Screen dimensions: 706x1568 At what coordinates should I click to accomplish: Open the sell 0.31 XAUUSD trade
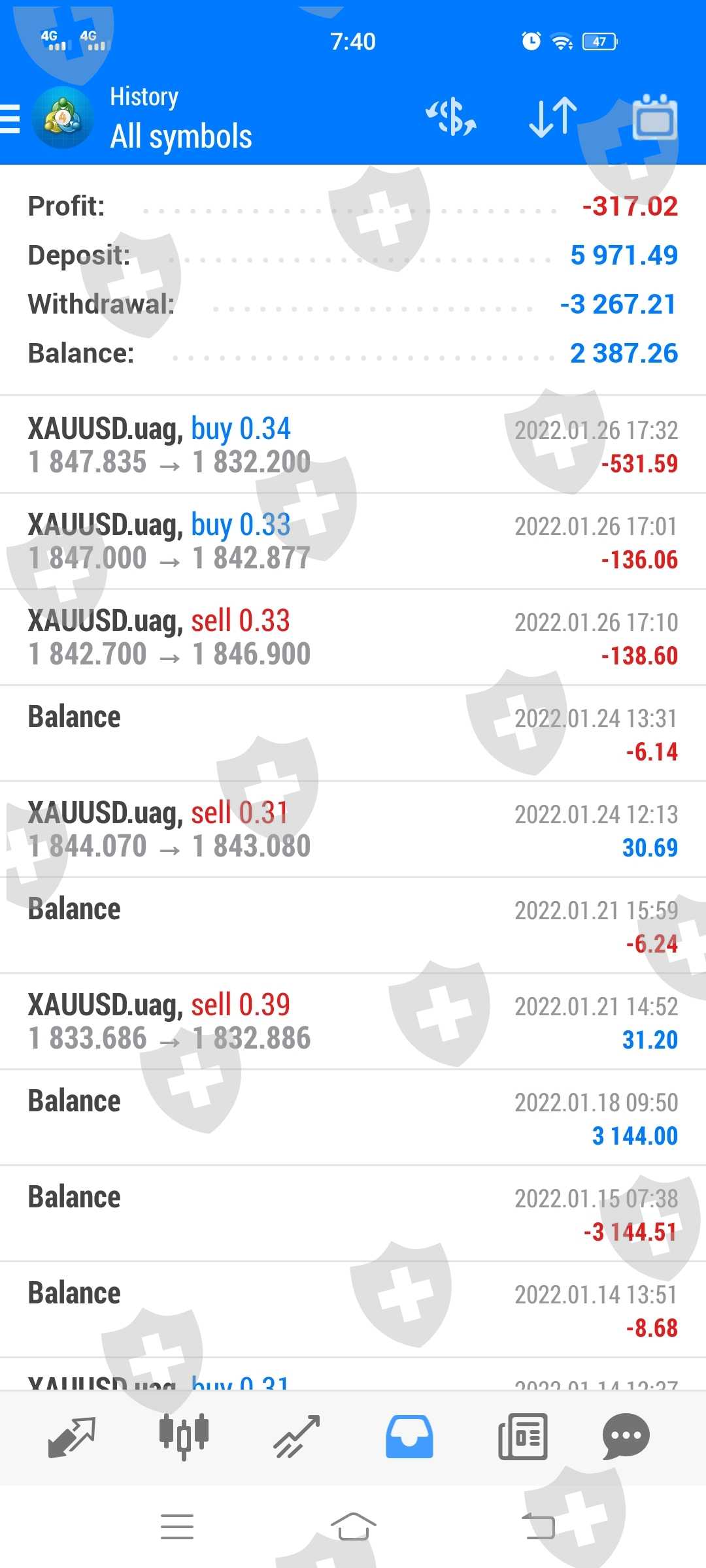353,830
